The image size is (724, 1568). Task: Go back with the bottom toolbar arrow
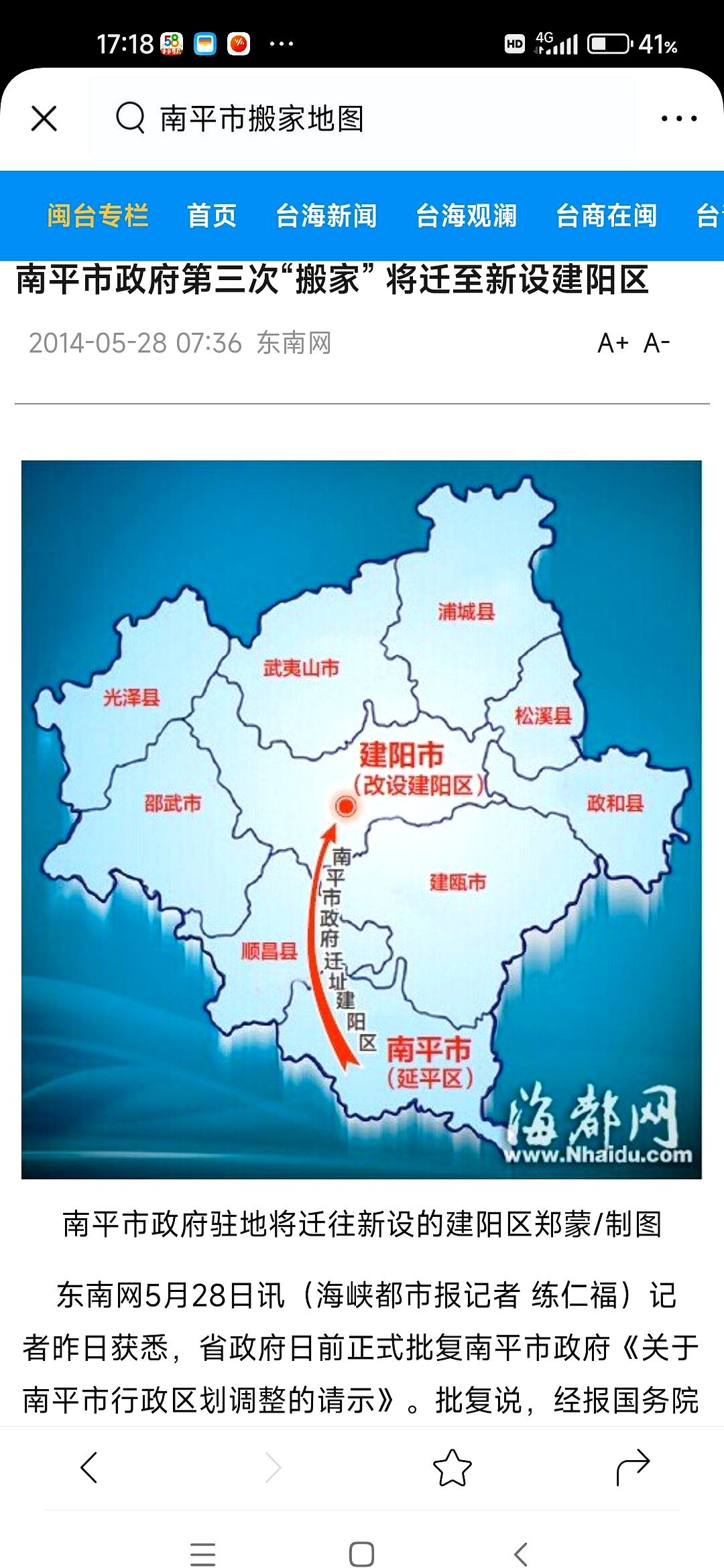point(89,1467)
